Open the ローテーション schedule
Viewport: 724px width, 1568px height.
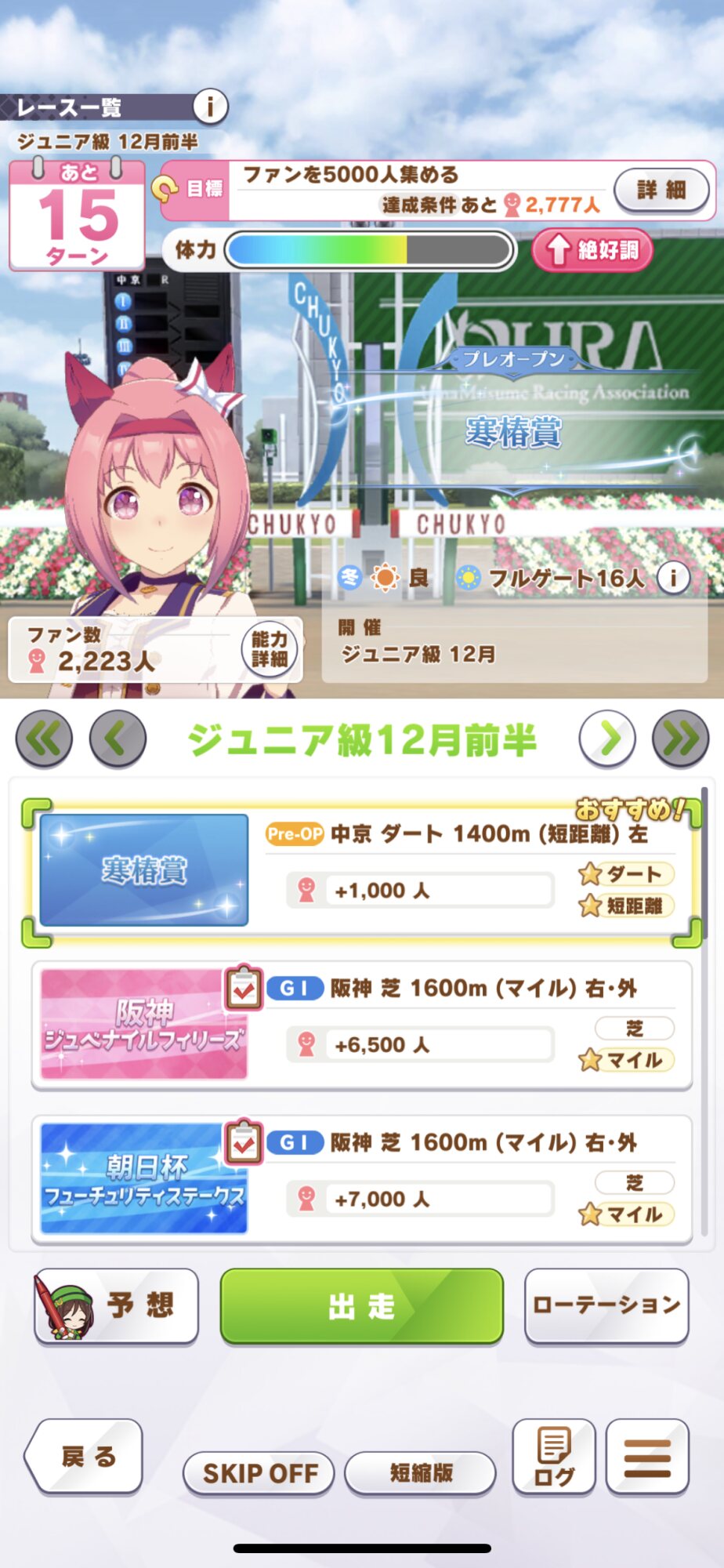coord(606,1306)
